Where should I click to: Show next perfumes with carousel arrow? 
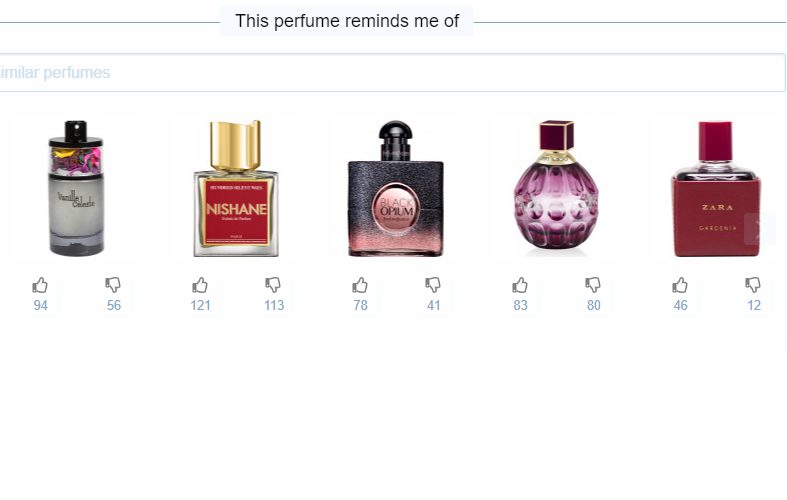760,229
